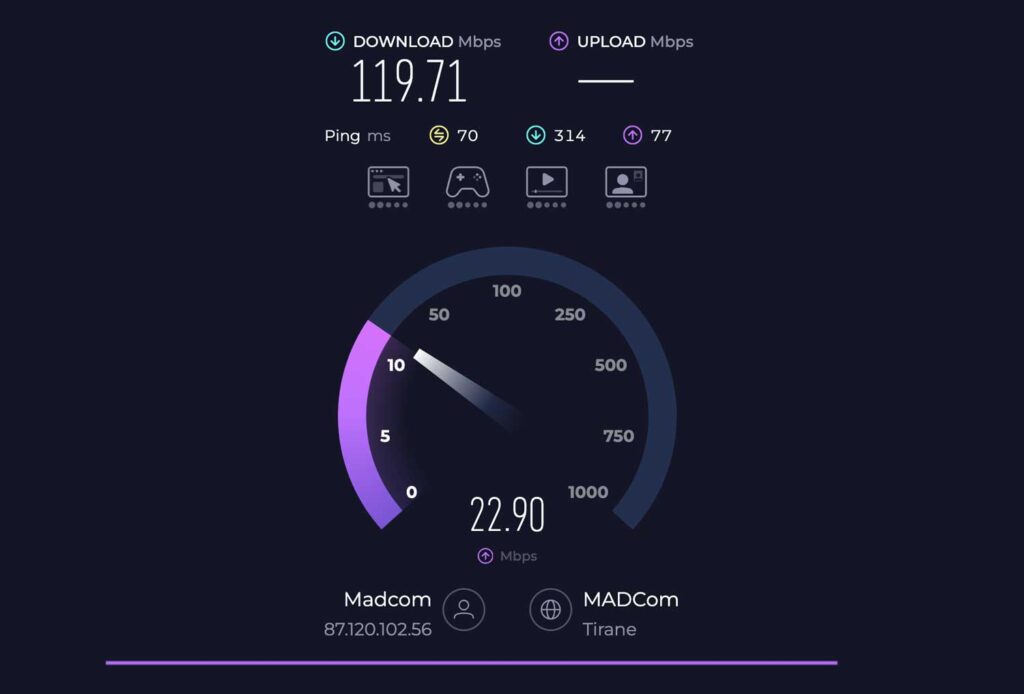
Task: Open the web browsing experience rating icon
Action: (x=388, y=183)
